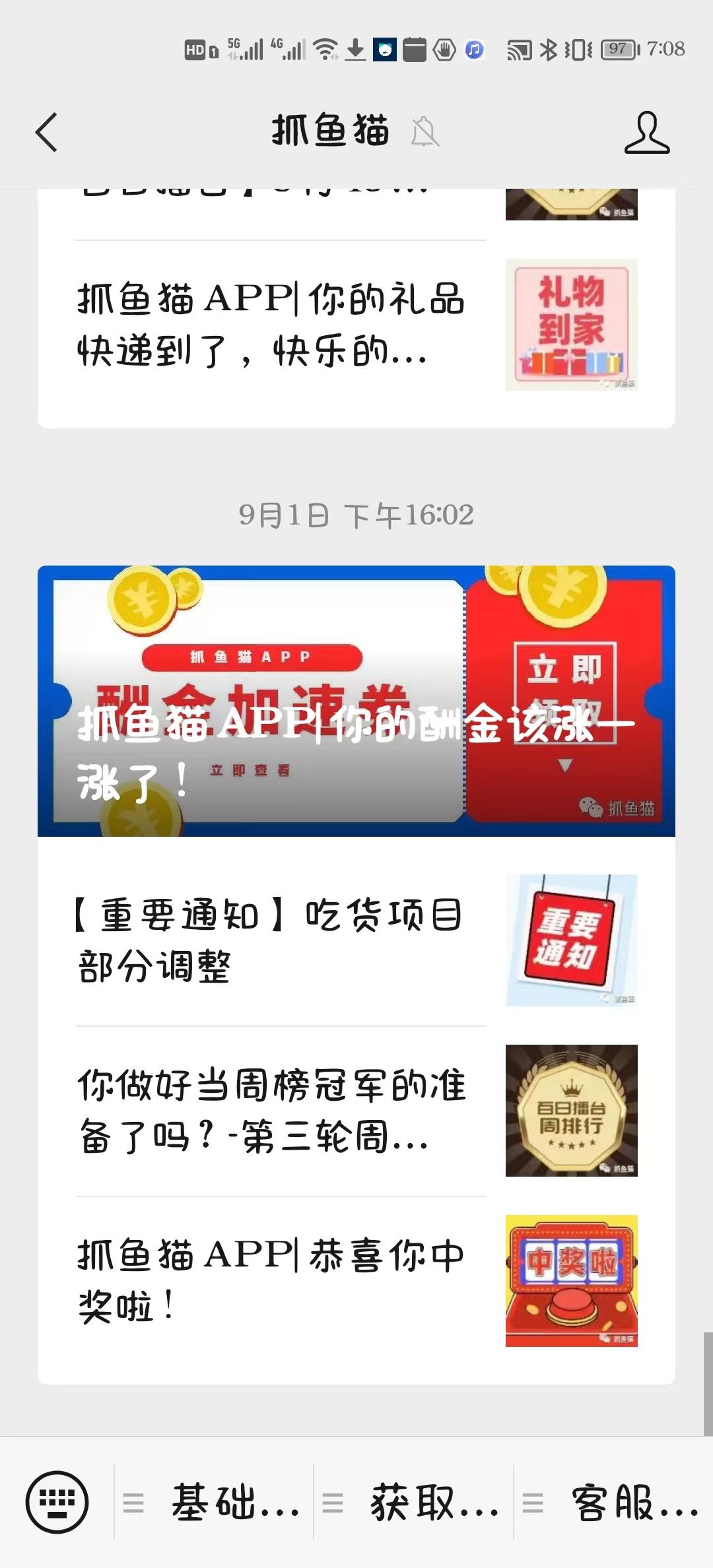Switch to keyboard input mode
This screenshot has height=1568, width=713.
(57, 1502)
